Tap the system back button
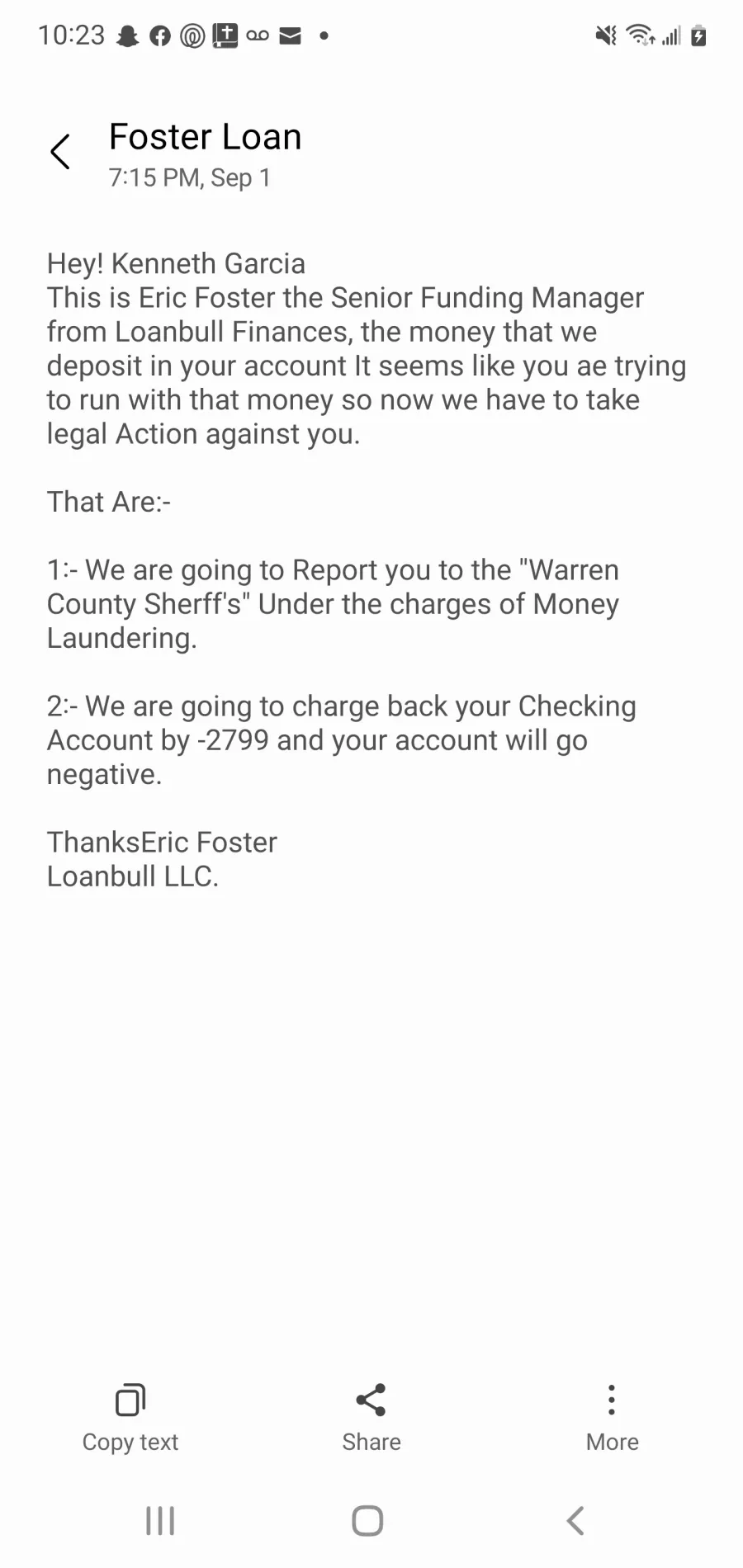 575,1521
